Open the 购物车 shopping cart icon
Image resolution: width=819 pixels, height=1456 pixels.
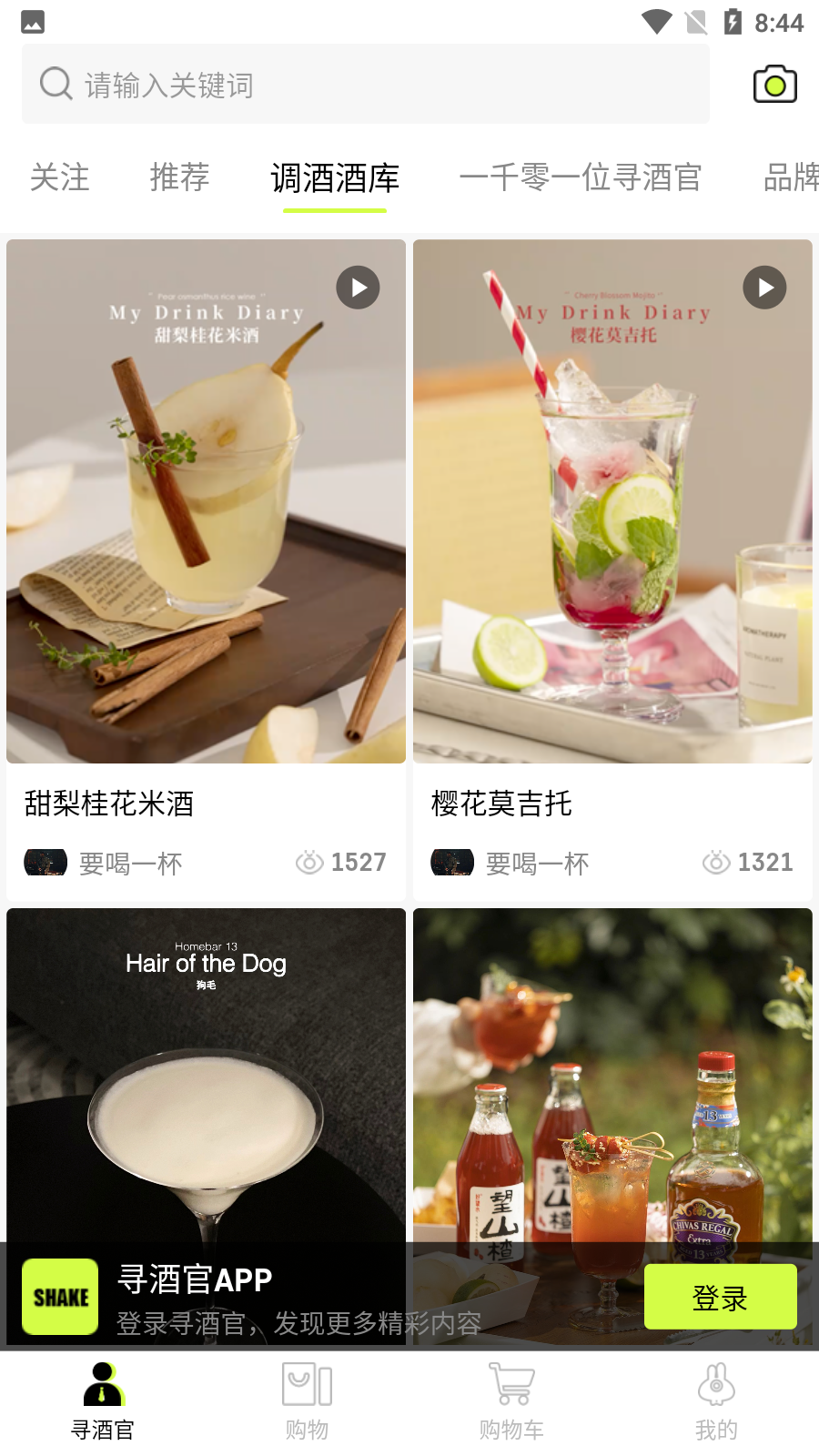(511, 1385)
